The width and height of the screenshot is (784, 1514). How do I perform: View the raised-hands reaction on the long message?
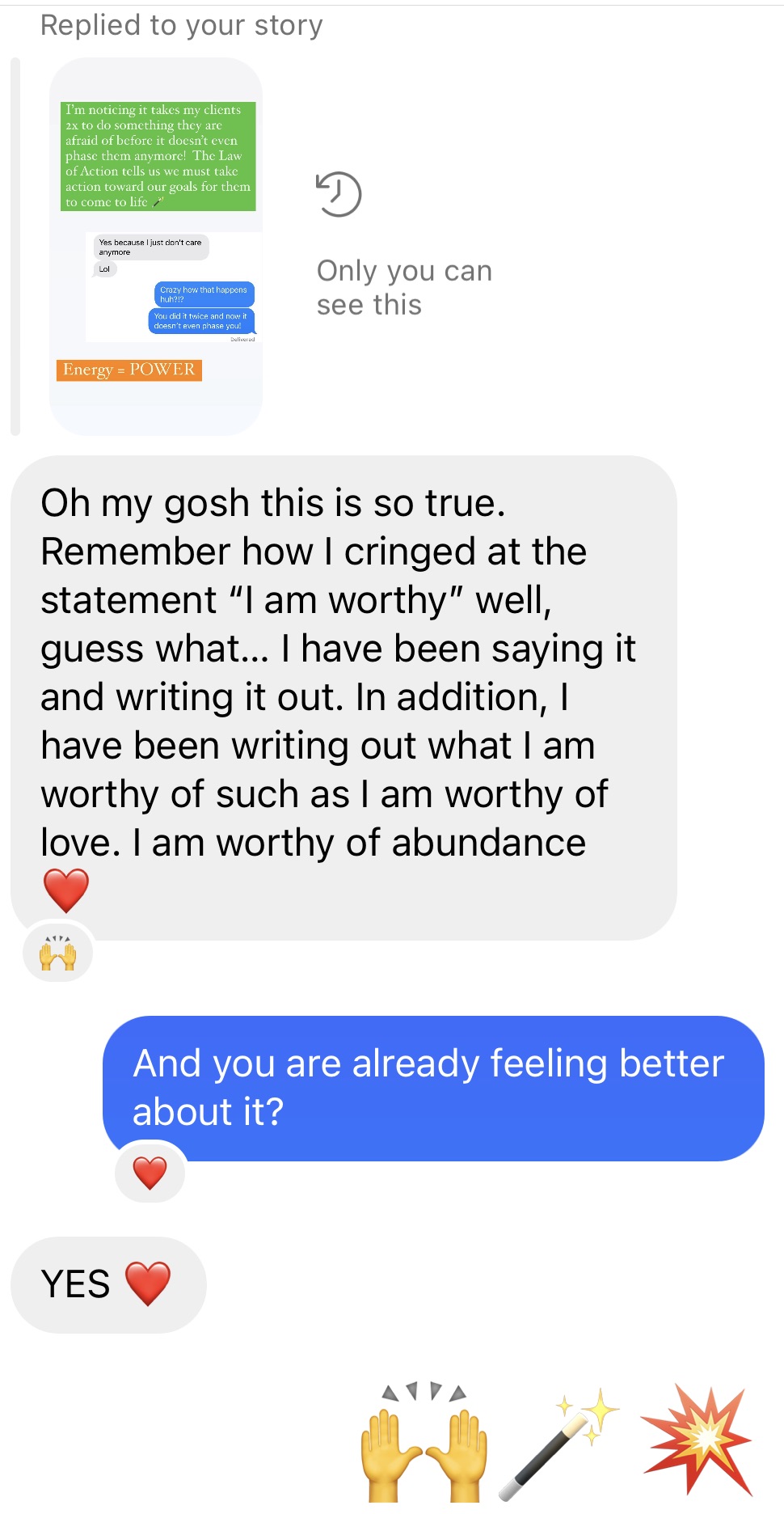(x=58, y=953)
